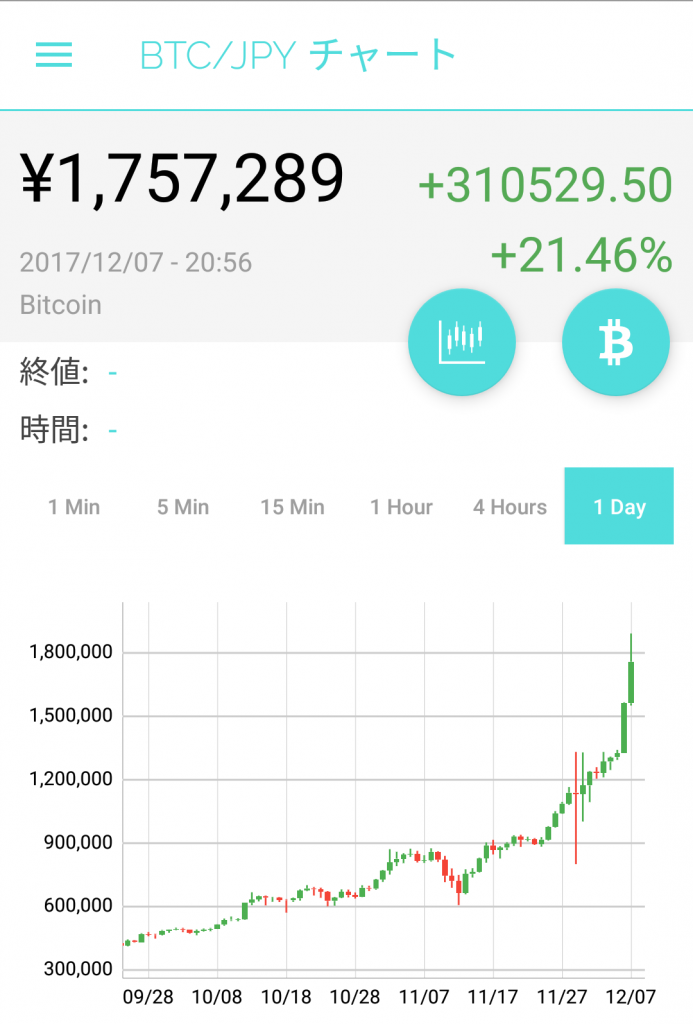This screenshot has width=693, height=1024.
Task: Open the hamburger navigation menu
Action: coord(54,54)
